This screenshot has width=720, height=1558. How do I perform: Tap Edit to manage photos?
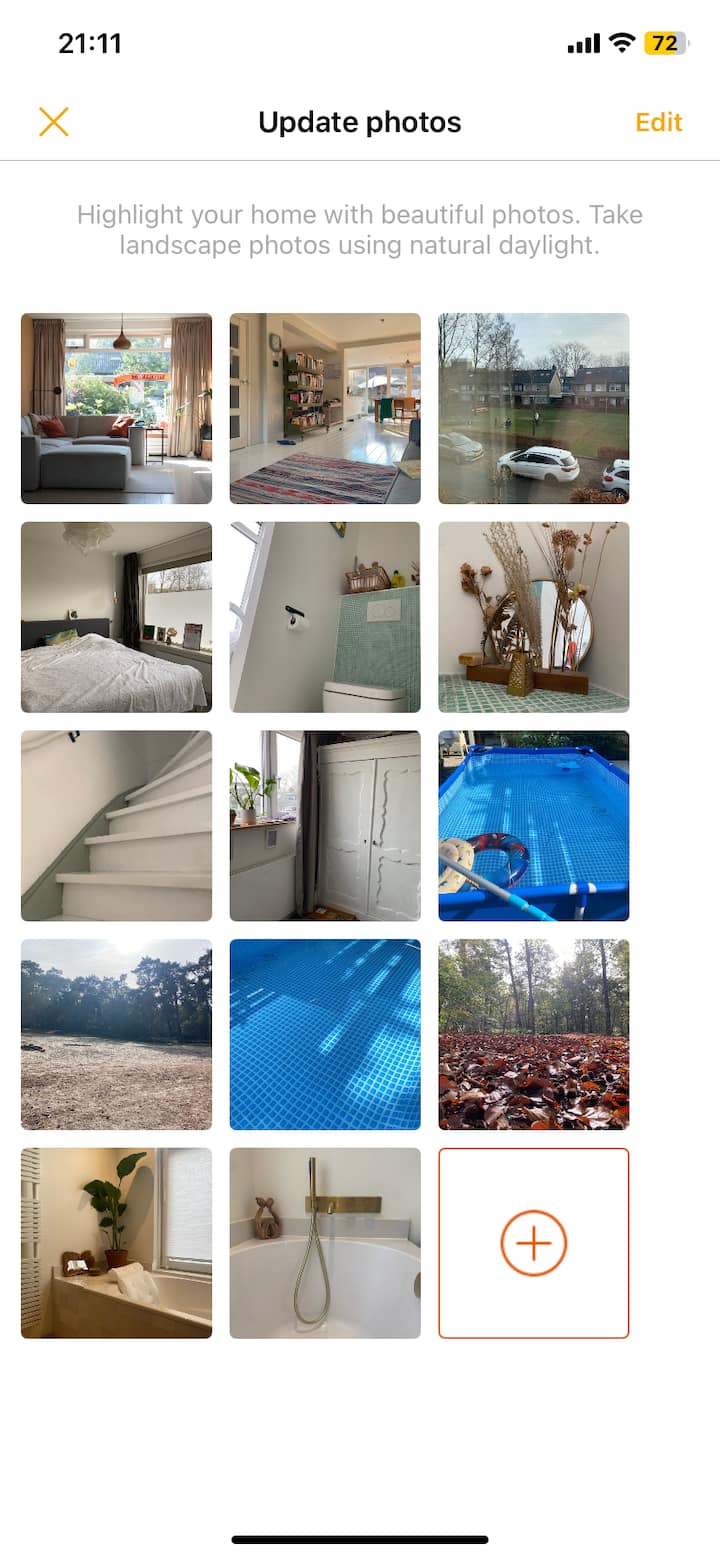(x=658, y=122)
